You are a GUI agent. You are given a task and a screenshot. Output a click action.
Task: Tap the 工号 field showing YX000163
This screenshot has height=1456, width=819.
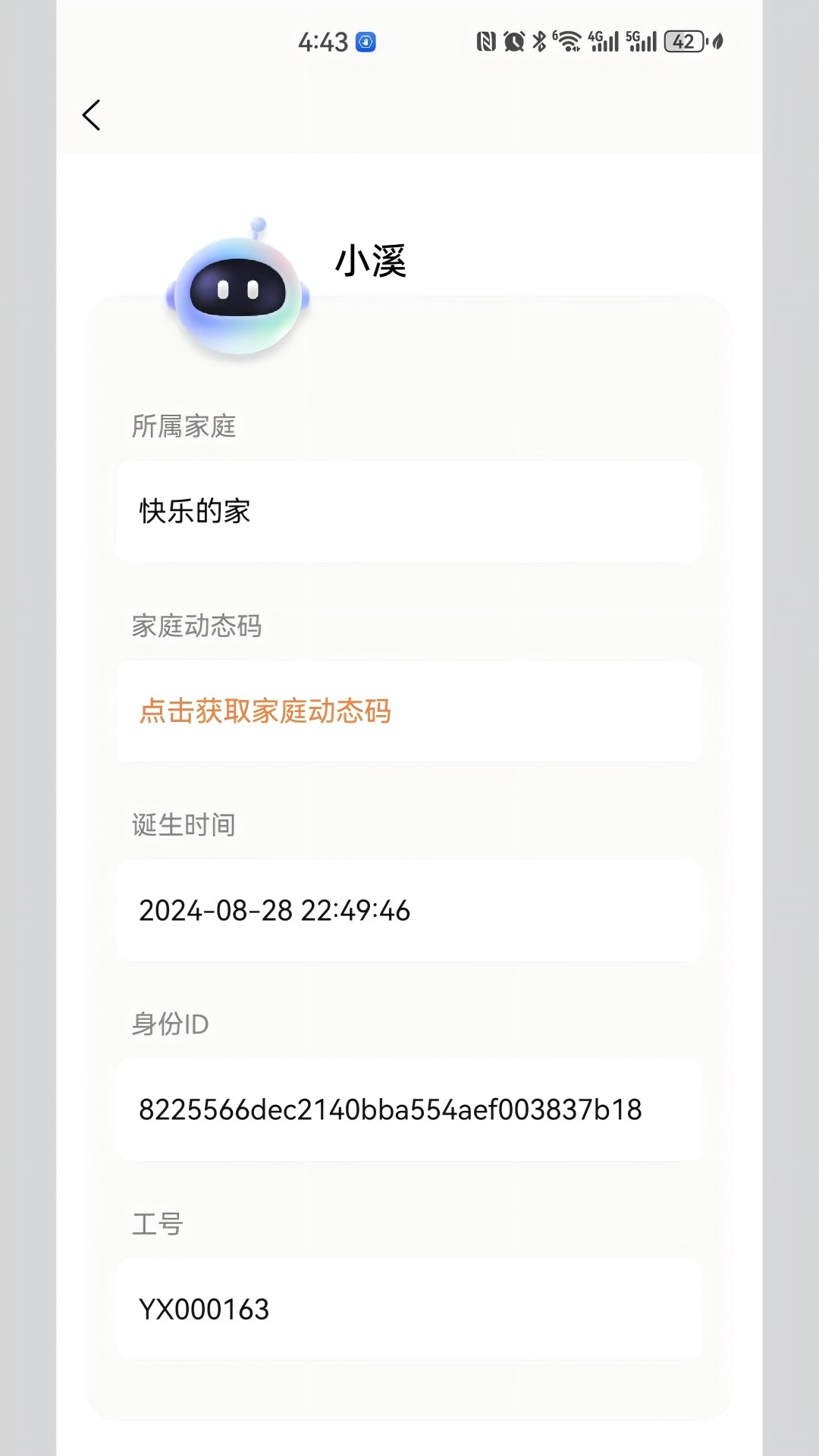pos(409,1309)
